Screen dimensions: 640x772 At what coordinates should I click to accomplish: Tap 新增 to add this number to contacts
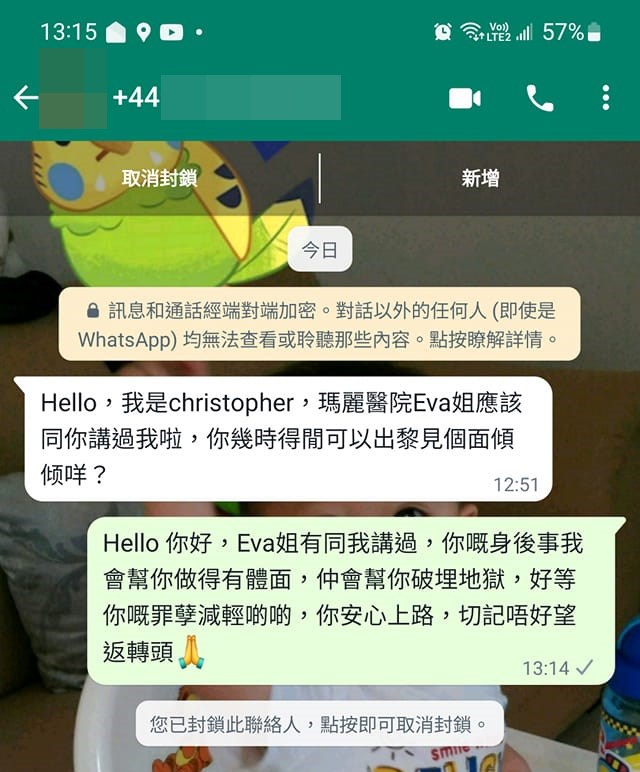click(480, 179)
